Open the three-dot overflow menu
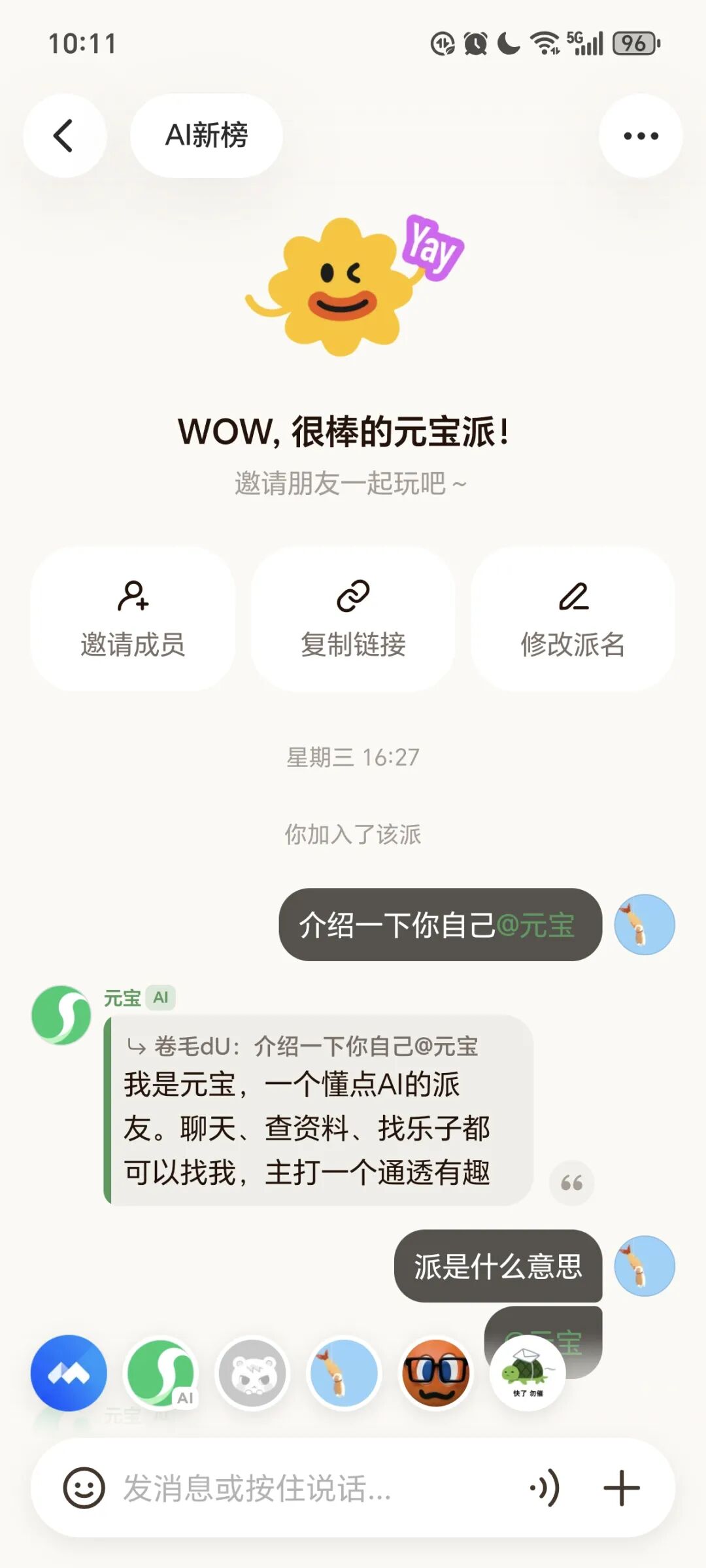Image resolution: width=706 pixels, height=1568 pixels. [x=641, y=136]
